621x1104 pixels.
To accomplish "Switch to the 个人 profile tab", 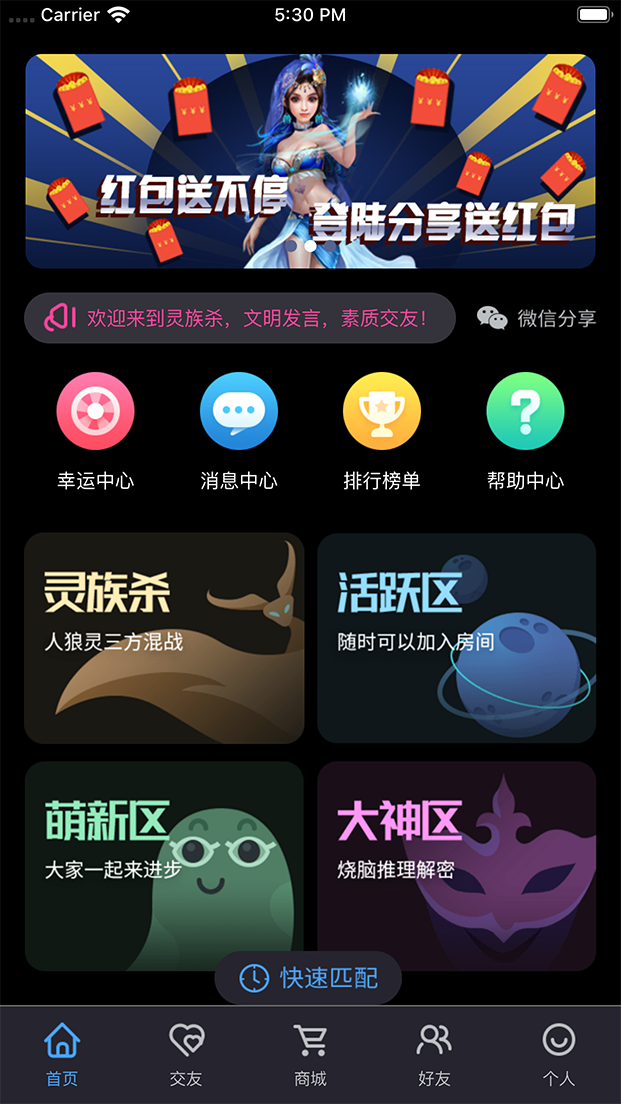I will pos(558,1054).
